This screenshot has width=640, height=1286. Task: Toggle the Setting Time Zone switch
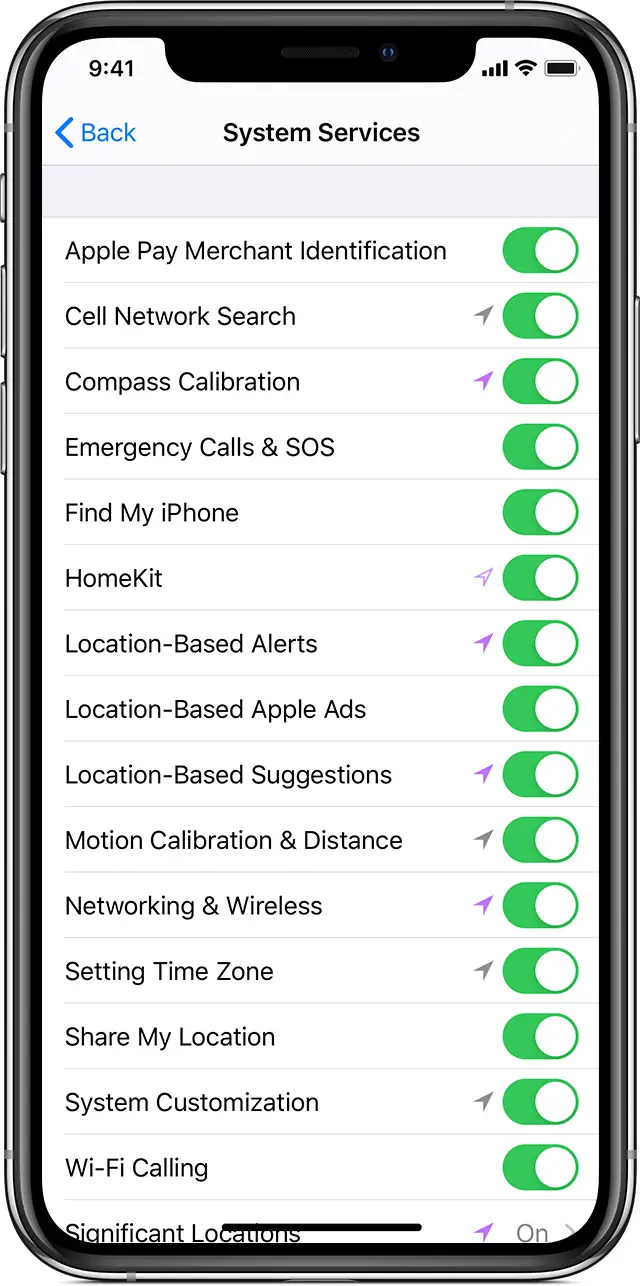click(x=540, y=971)
